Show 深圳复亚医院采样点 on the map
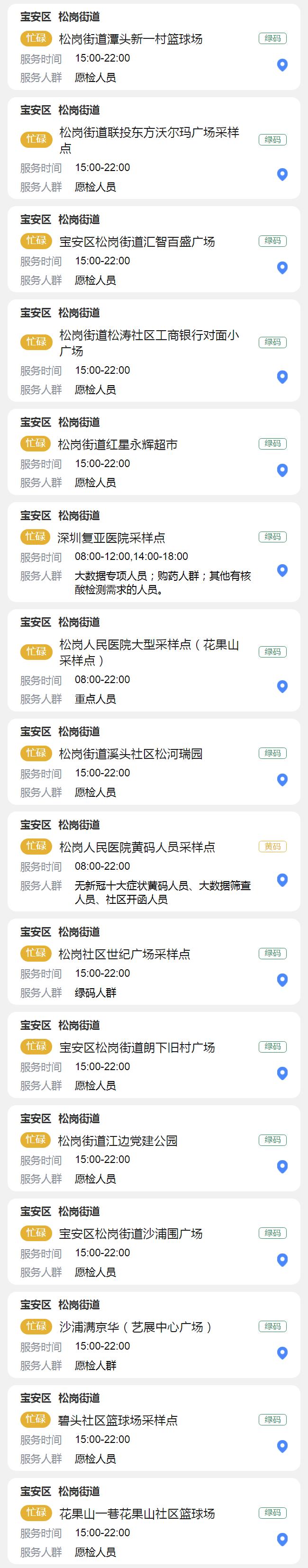This screenshot has height=1568, width=308. click(282, 570)
